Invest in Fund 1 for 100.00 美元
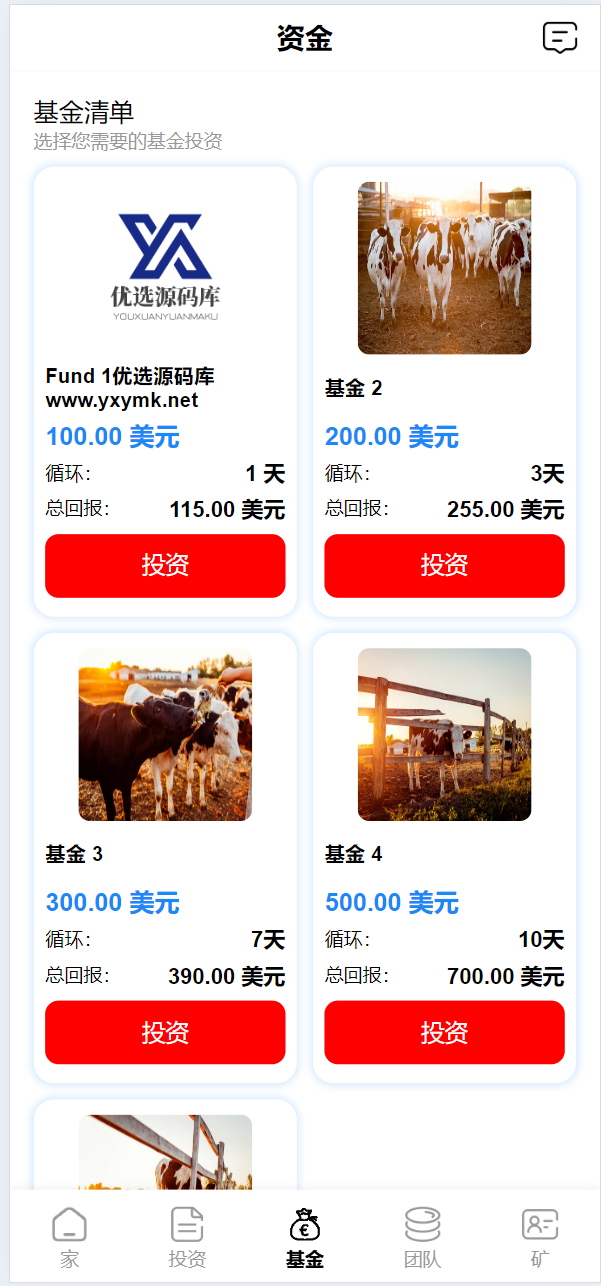 (165, 566)
